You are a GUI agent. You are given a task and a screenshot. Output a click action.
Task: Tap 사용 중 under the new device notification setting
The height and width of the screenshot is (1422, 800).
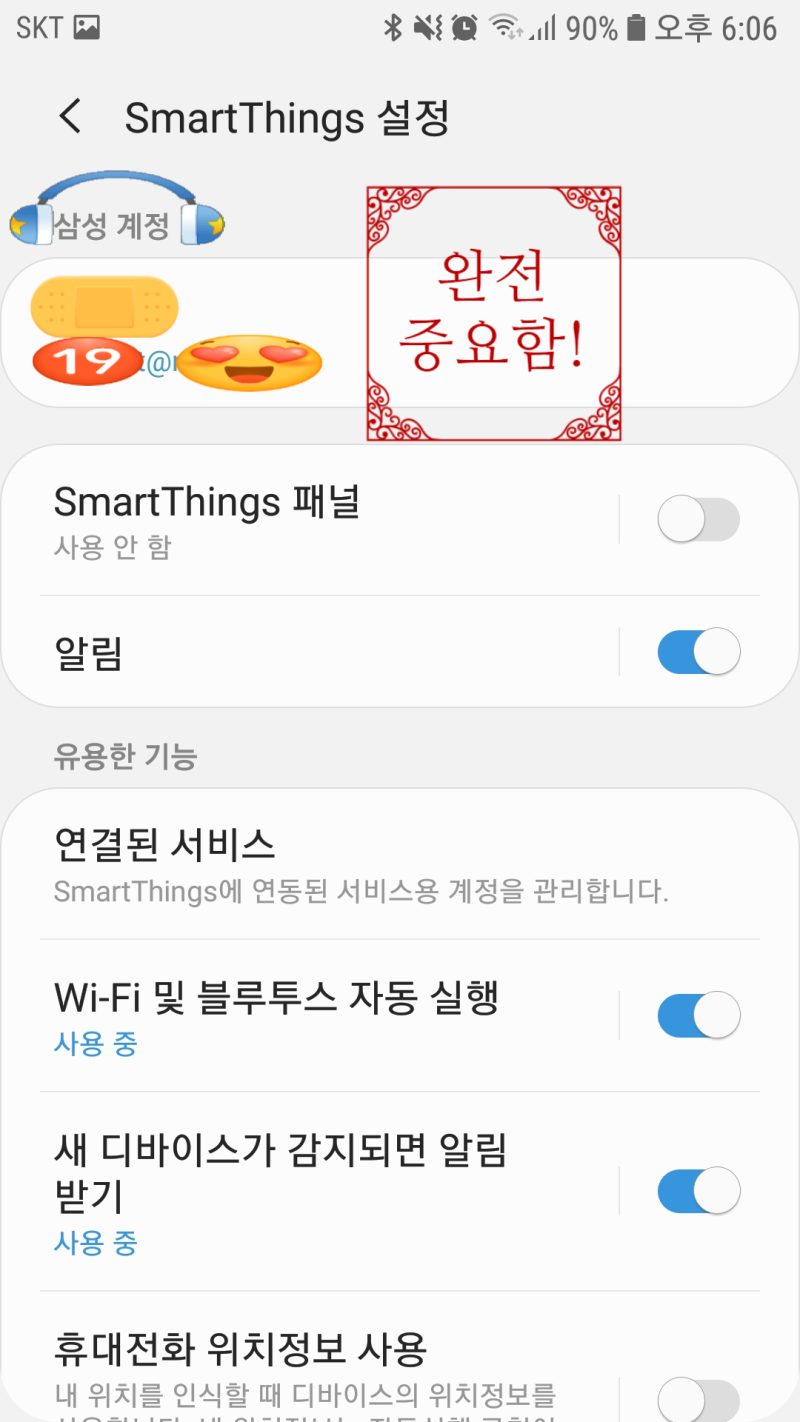95,1244
